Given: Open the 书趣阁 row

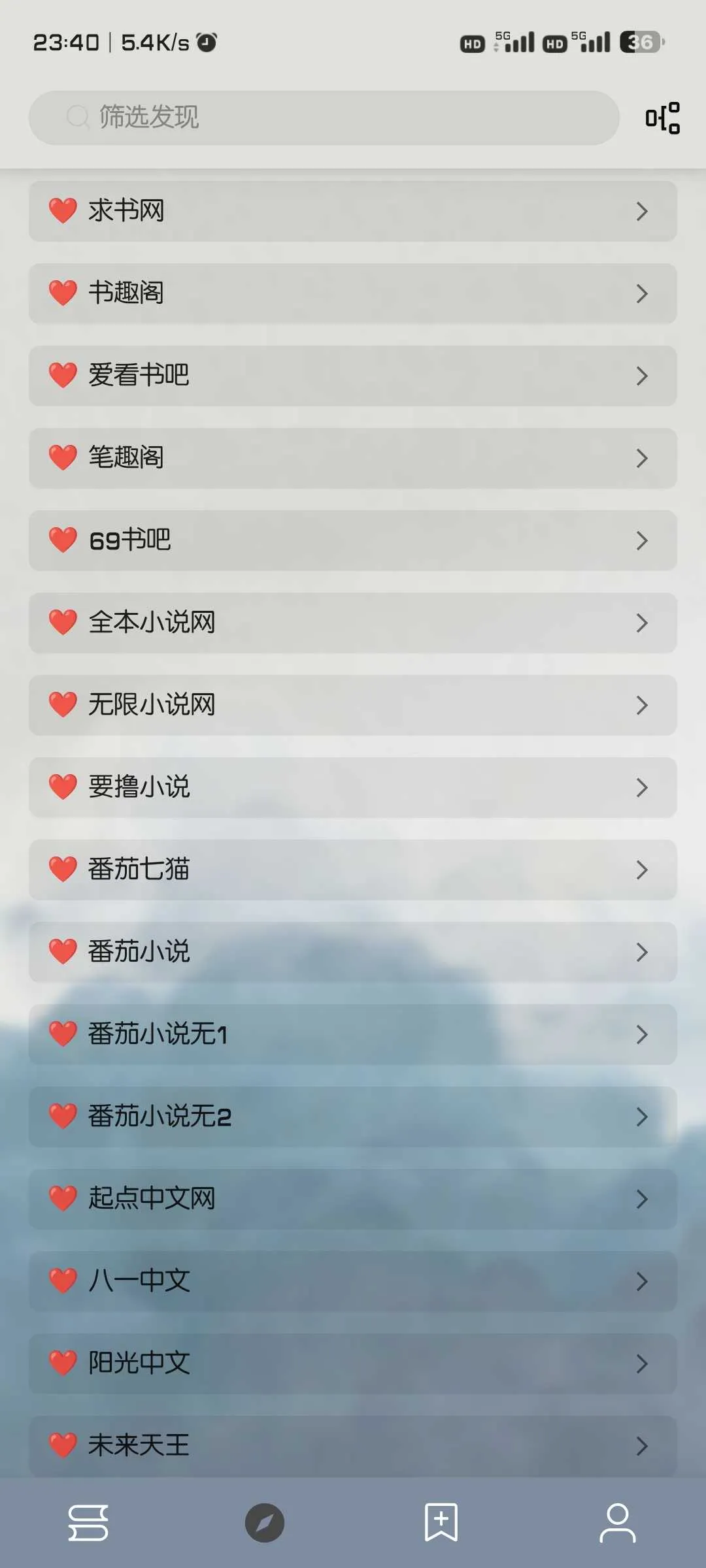Looking at the screenshot, I should 352,293.
